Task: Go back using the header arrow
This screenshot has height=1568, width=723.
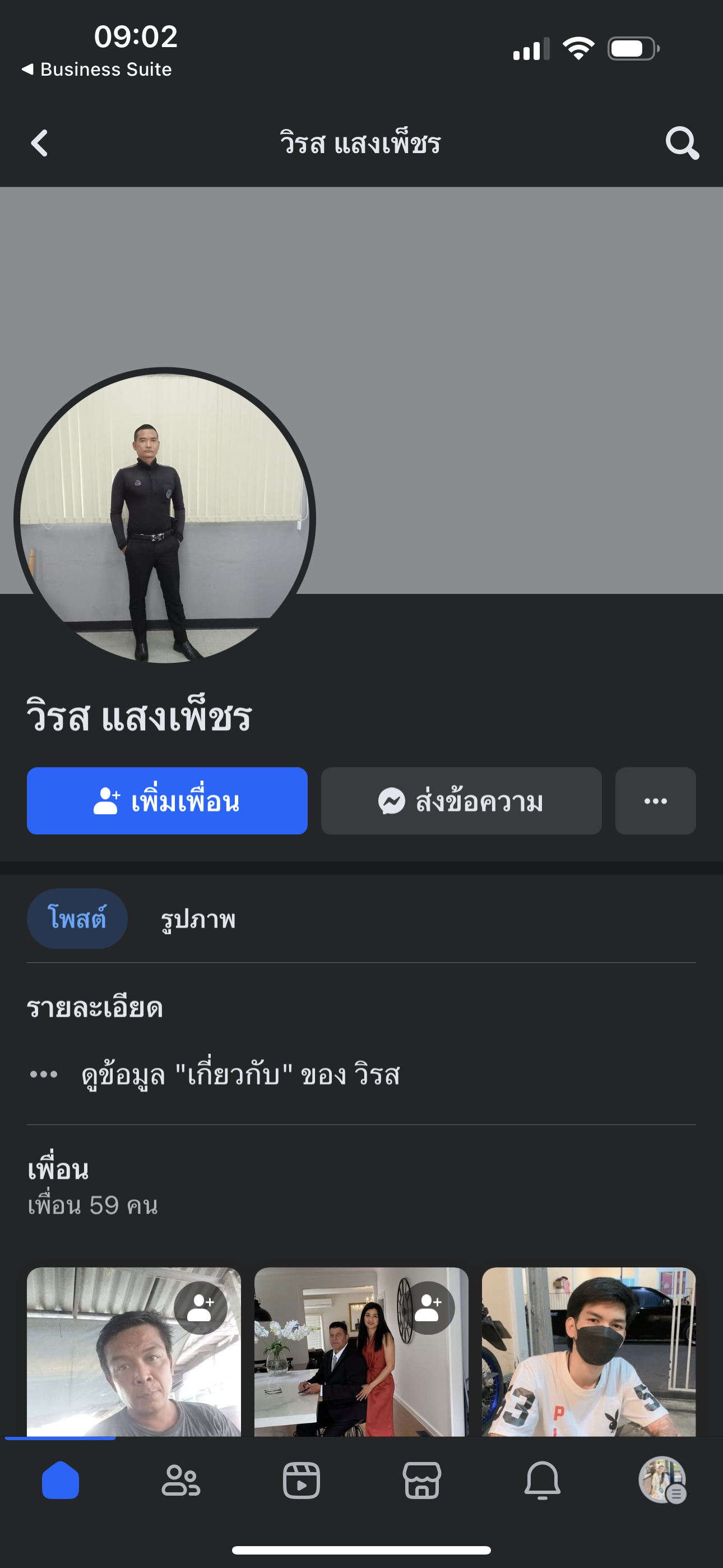Action: click(x=40, y=144)
